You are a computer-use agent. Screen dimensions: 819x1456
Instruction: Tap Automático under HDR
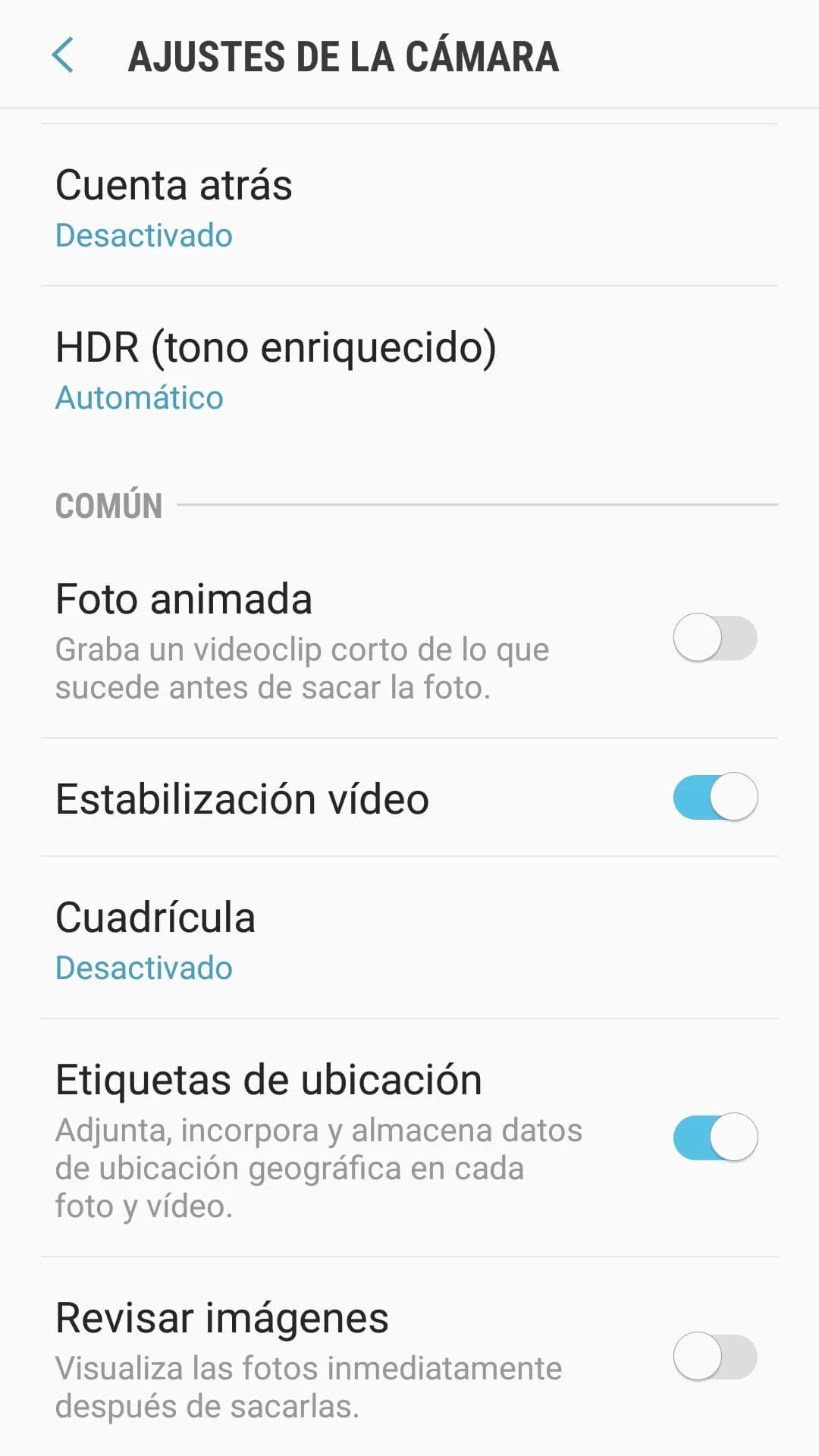coord(139,397)
